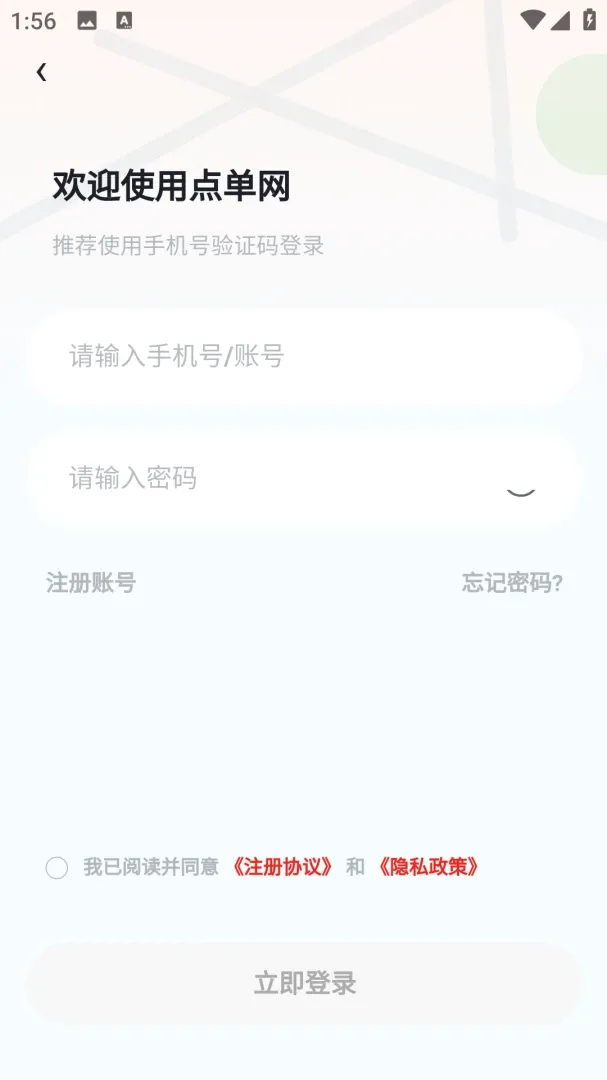Viewport: 607px width, 1080px height.
Task: Open 注册账号 to register an account
Action: [91, 583]
